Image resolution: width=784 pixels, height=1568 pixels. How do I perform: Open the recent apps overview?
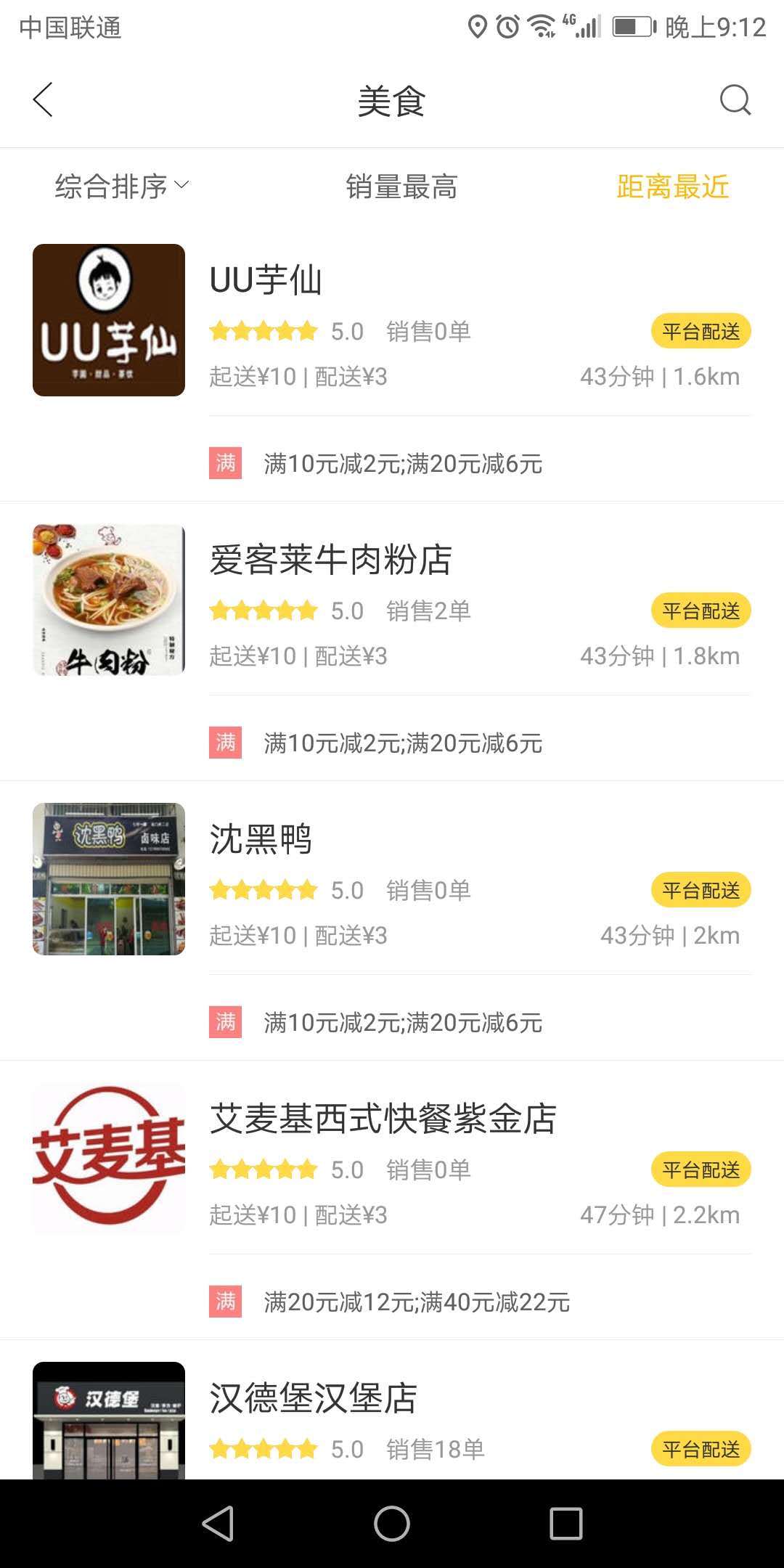point(566,1523)
